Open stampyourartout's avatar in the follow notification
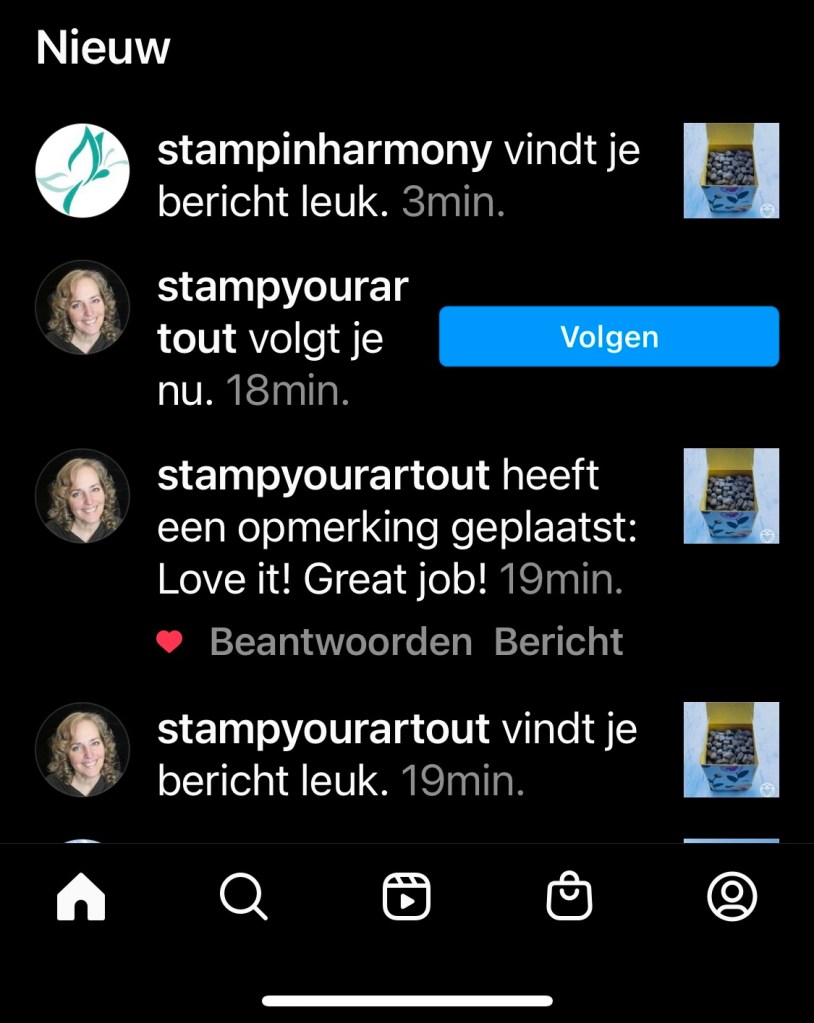 click(82, 308)
